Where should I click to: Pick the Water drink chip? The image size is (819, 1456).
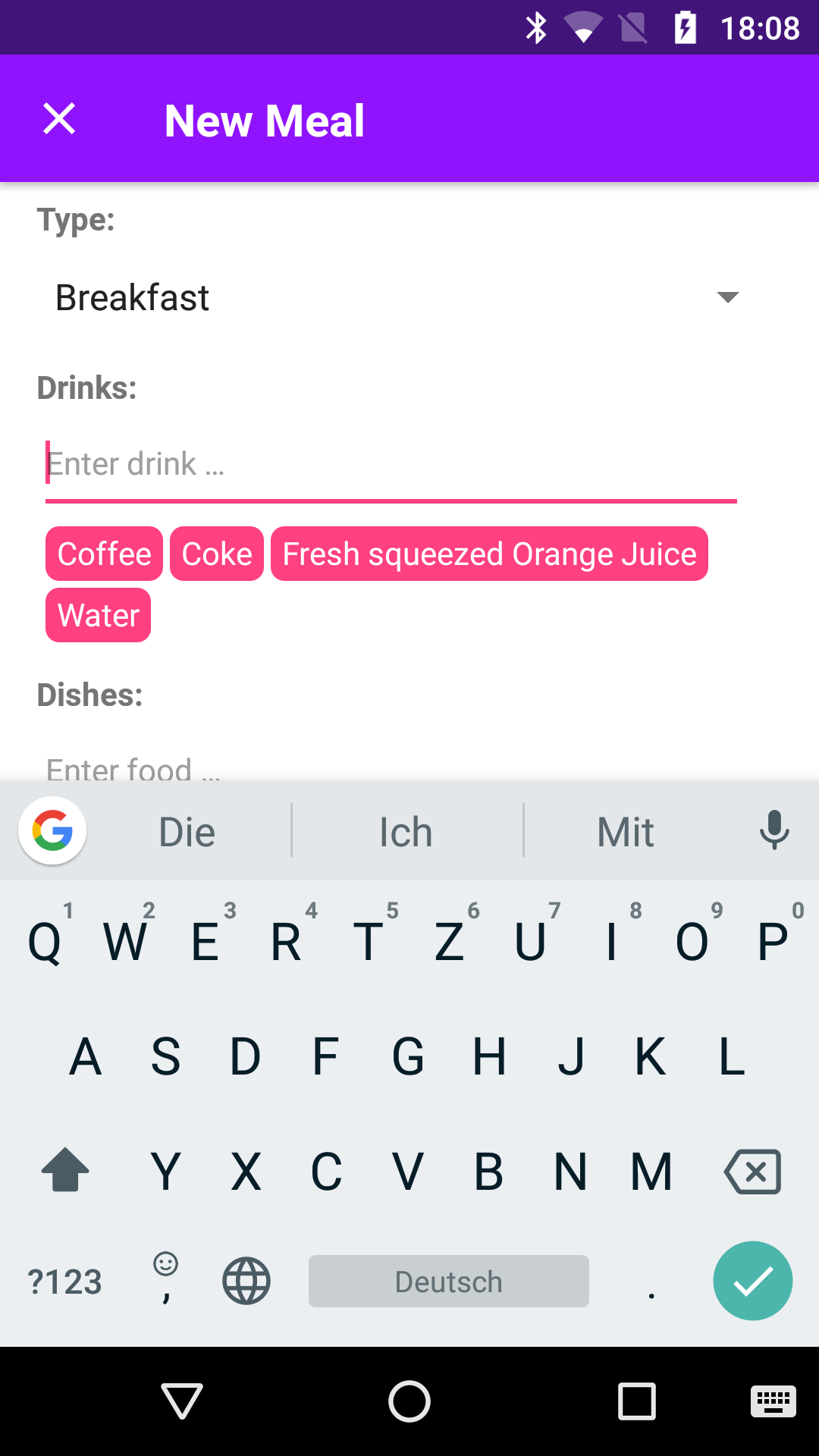click(99, 616)
